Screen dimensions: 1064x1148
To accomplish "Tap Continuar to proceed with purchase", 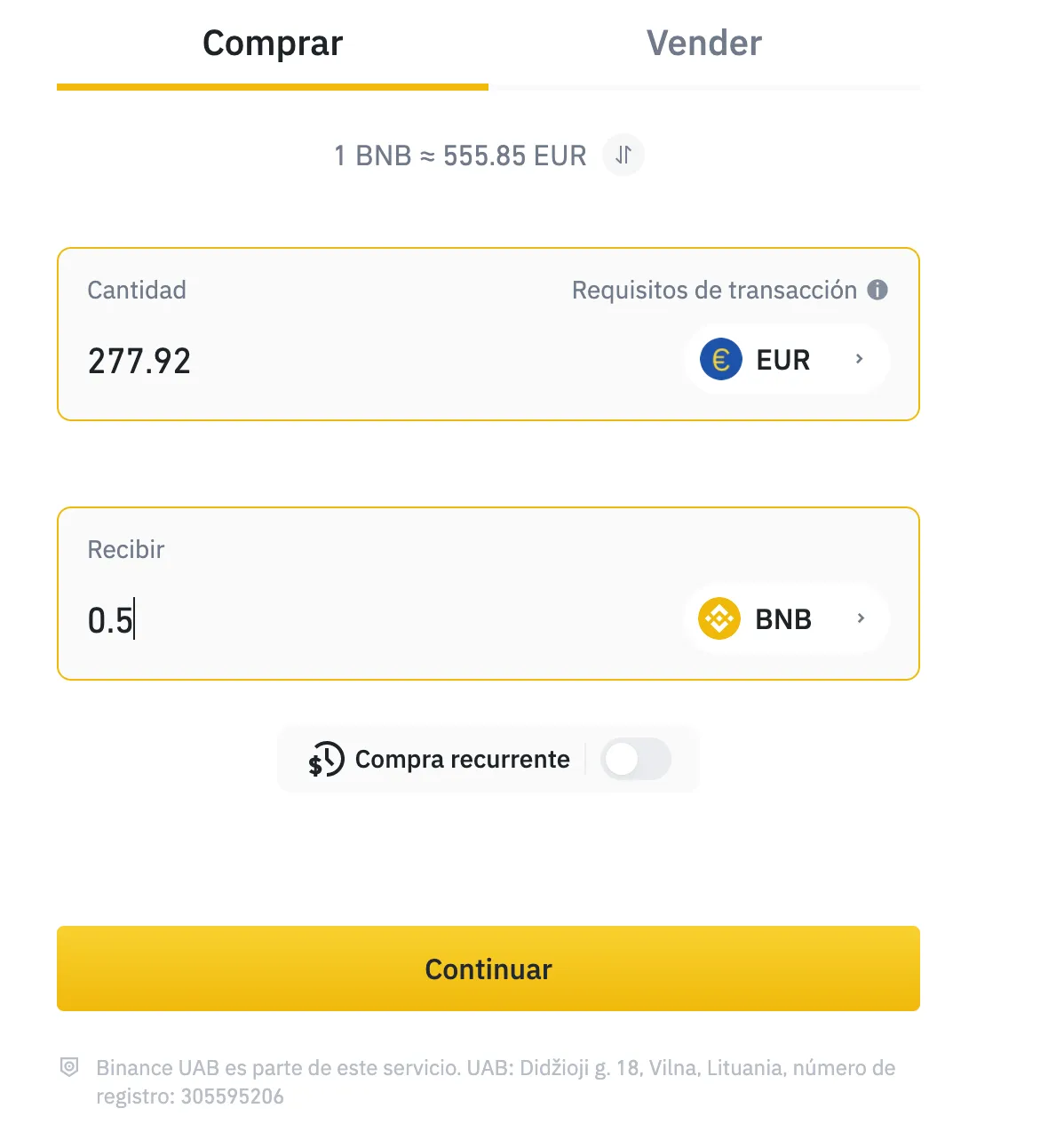I will pos(488,969).
